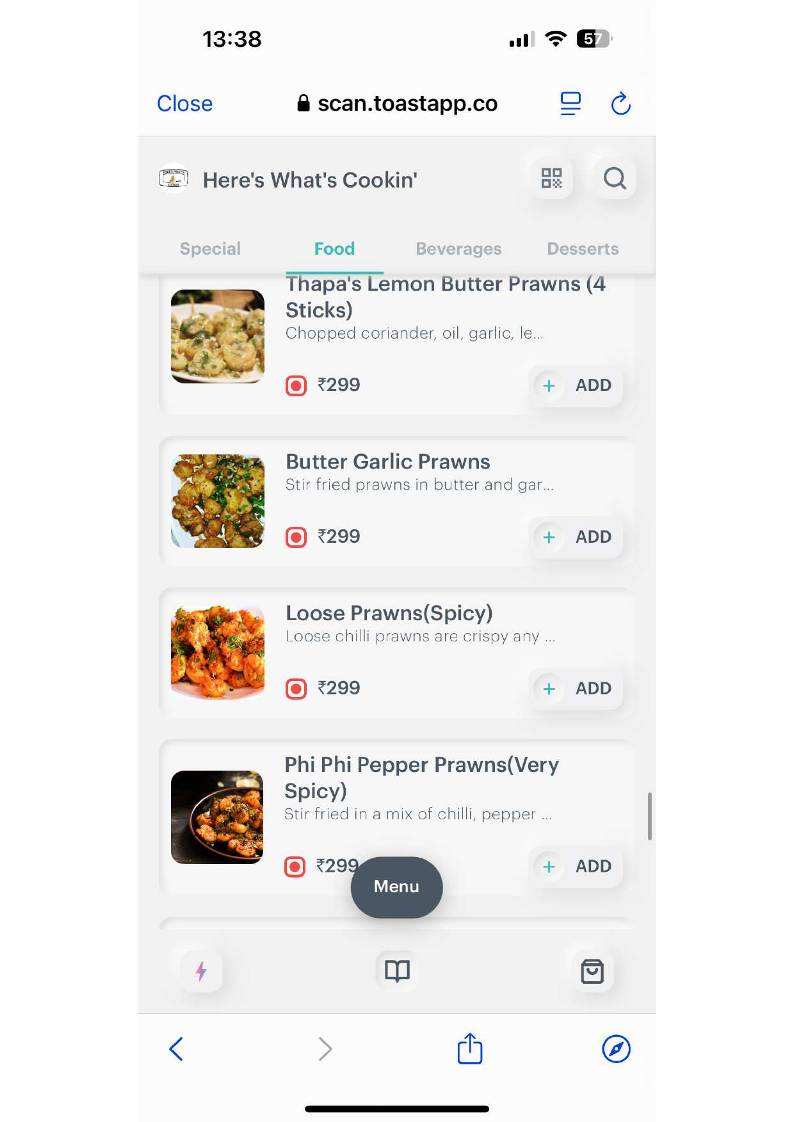Reload the page using the refresh icon

tap(621, 103)
